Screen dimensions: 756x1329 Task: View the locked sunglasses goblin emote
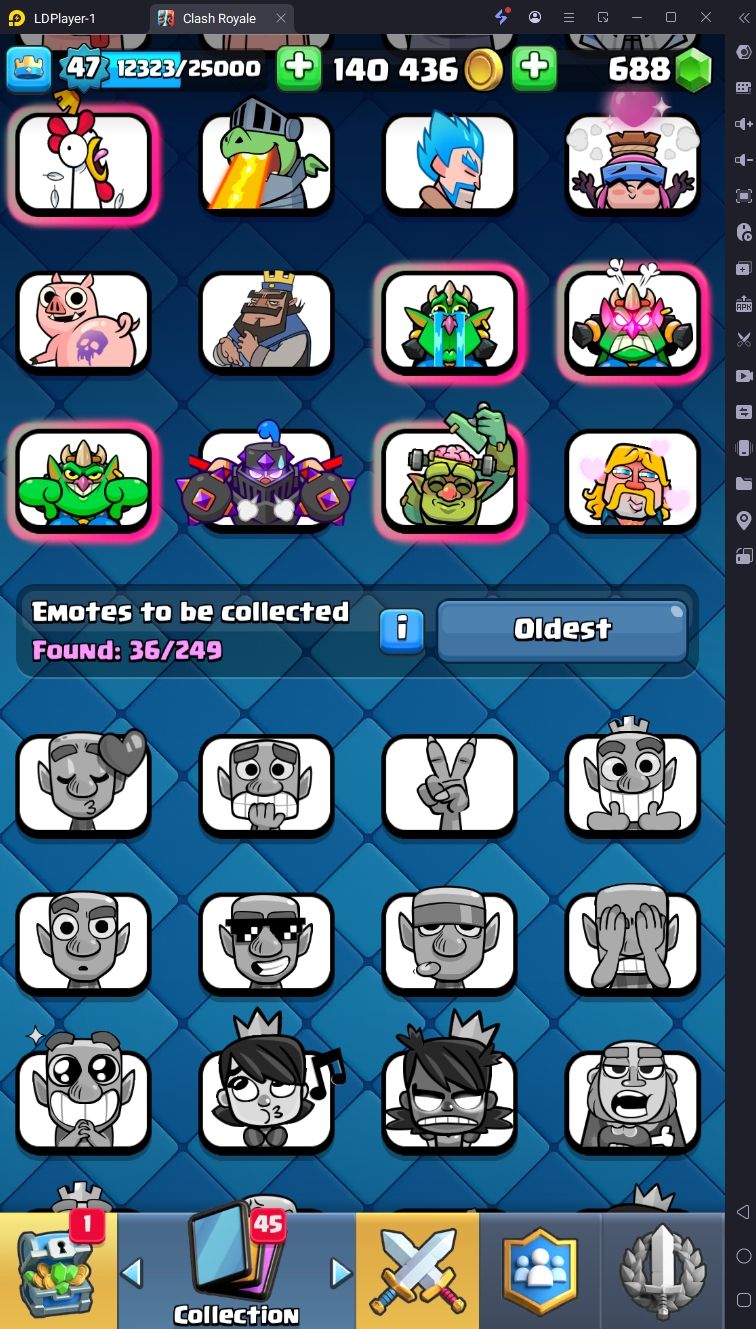266,942
